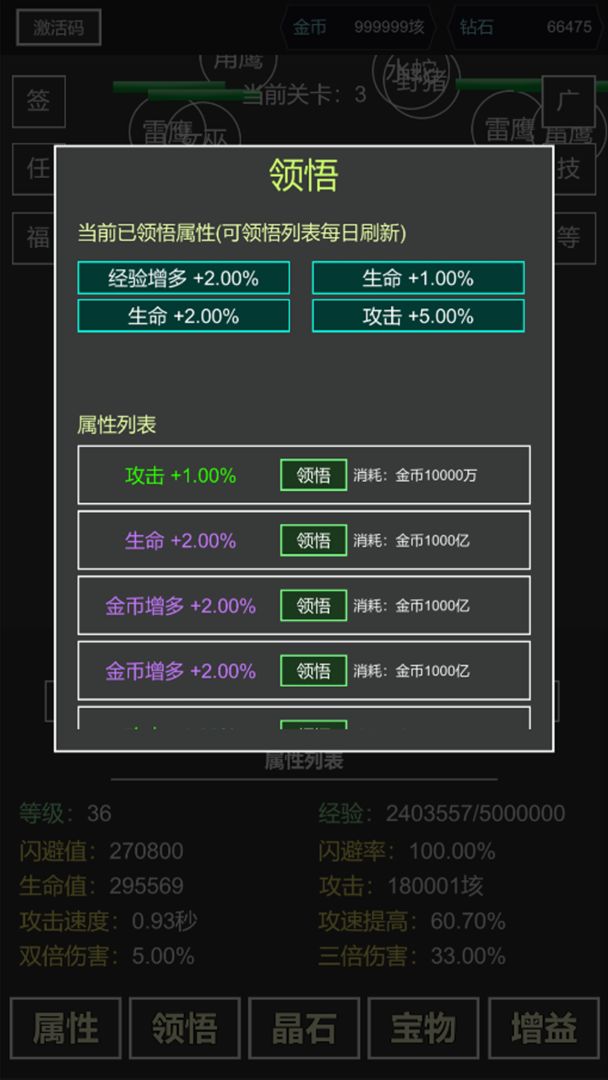This screenshot has width=608, height=1080.
Task: Switch to the 增益 tab
Action: pyautogui.click(x=543, y=1028)
